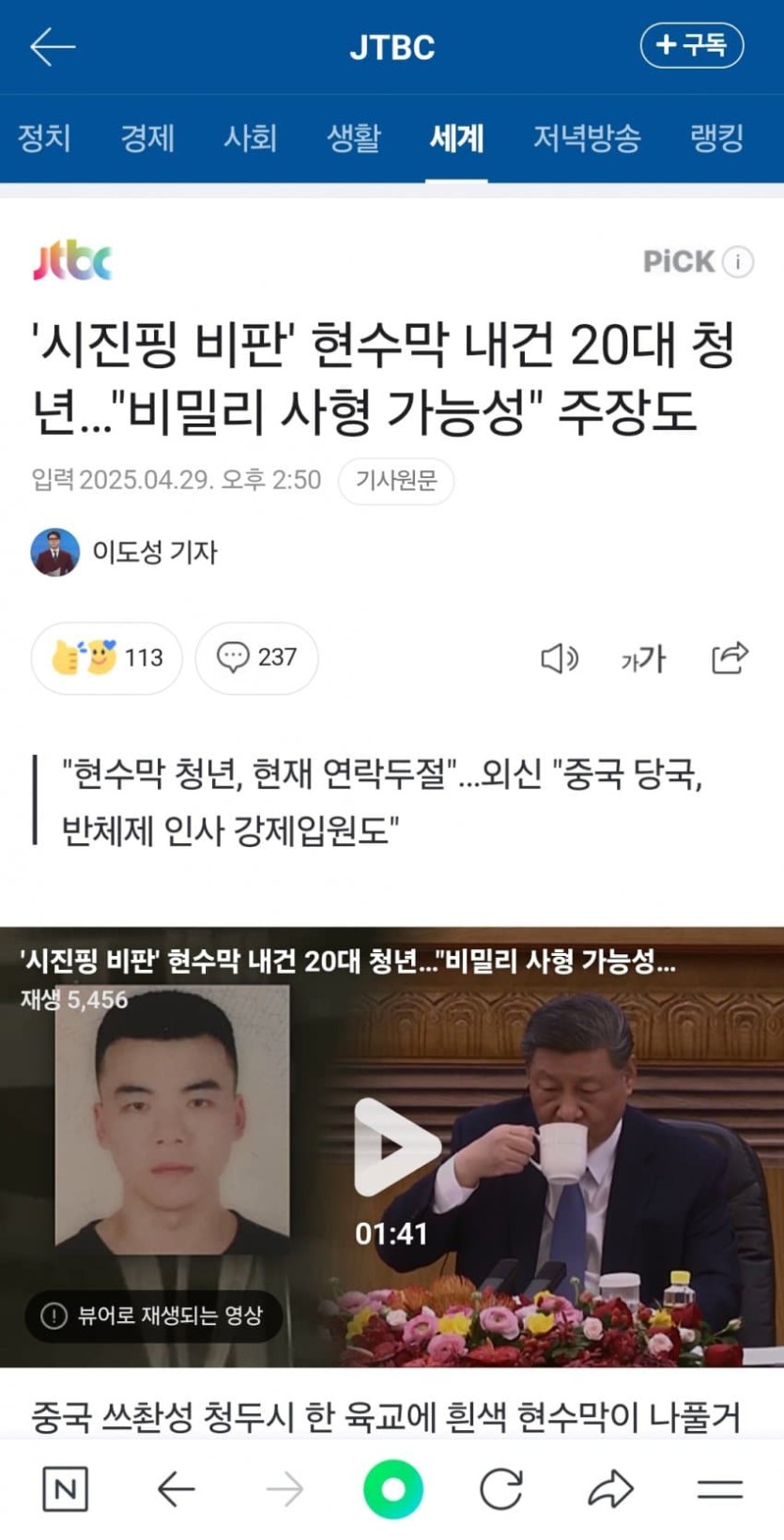Screen dimensions: 784x1540
Task: Select the 생활 tab
Action: pos(353,138)
